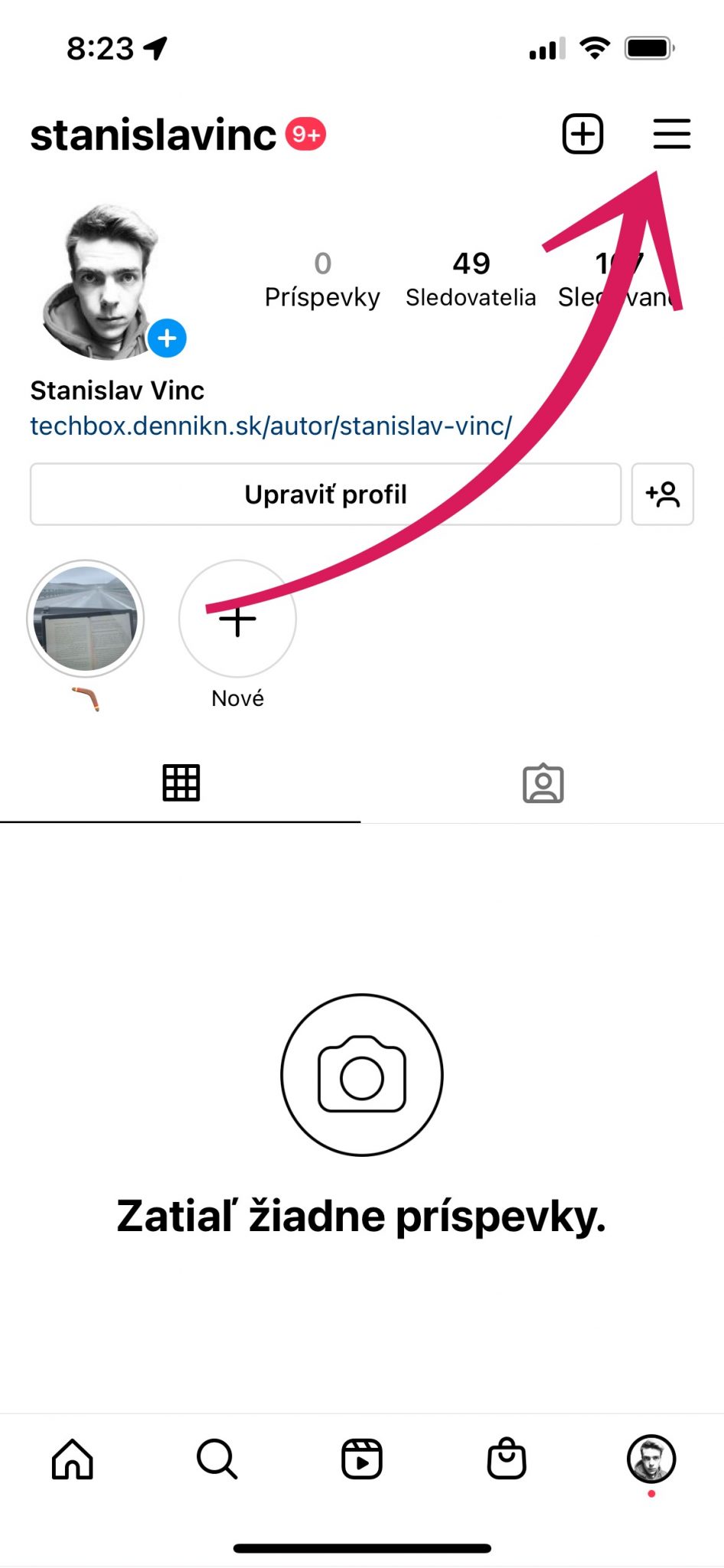Open the Shop tab

pyautogui.click(x=507, y=1459)
